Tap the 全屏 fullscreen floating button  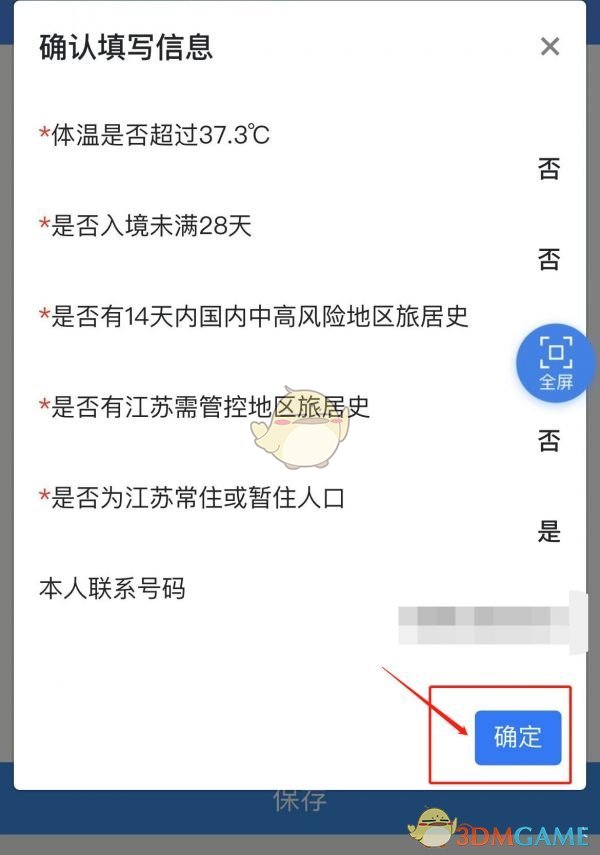coord(556,362)
